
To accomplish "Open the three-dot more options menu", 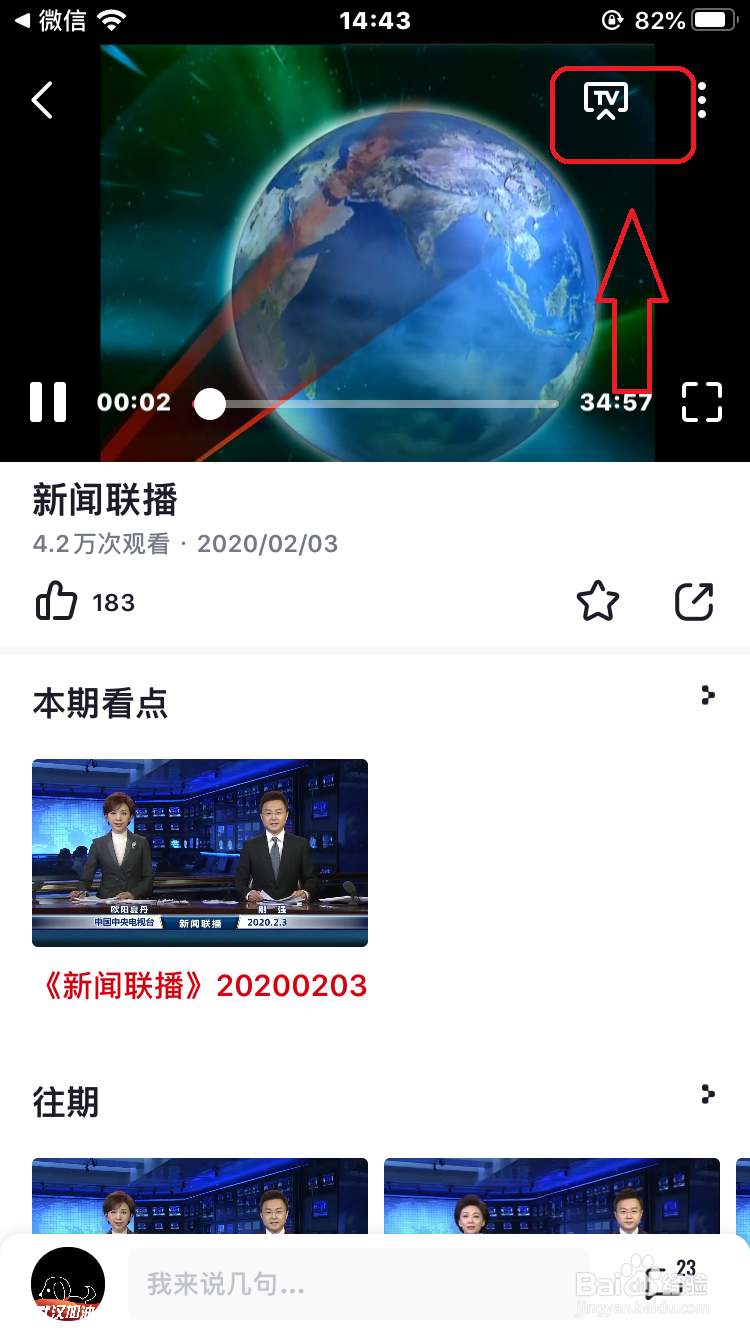I will (703, 100).
